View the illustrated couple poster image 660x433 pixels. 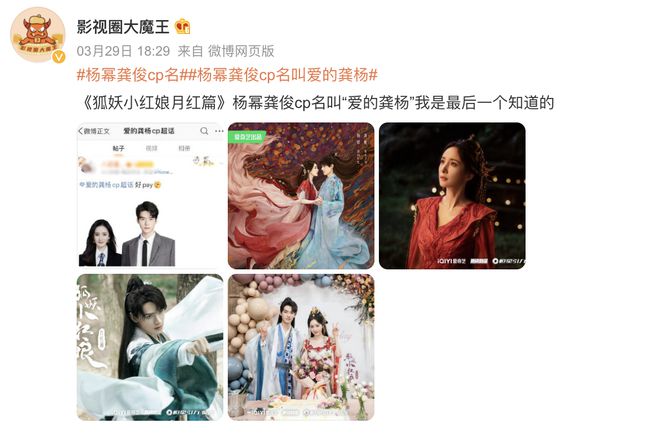pos(301,196)
